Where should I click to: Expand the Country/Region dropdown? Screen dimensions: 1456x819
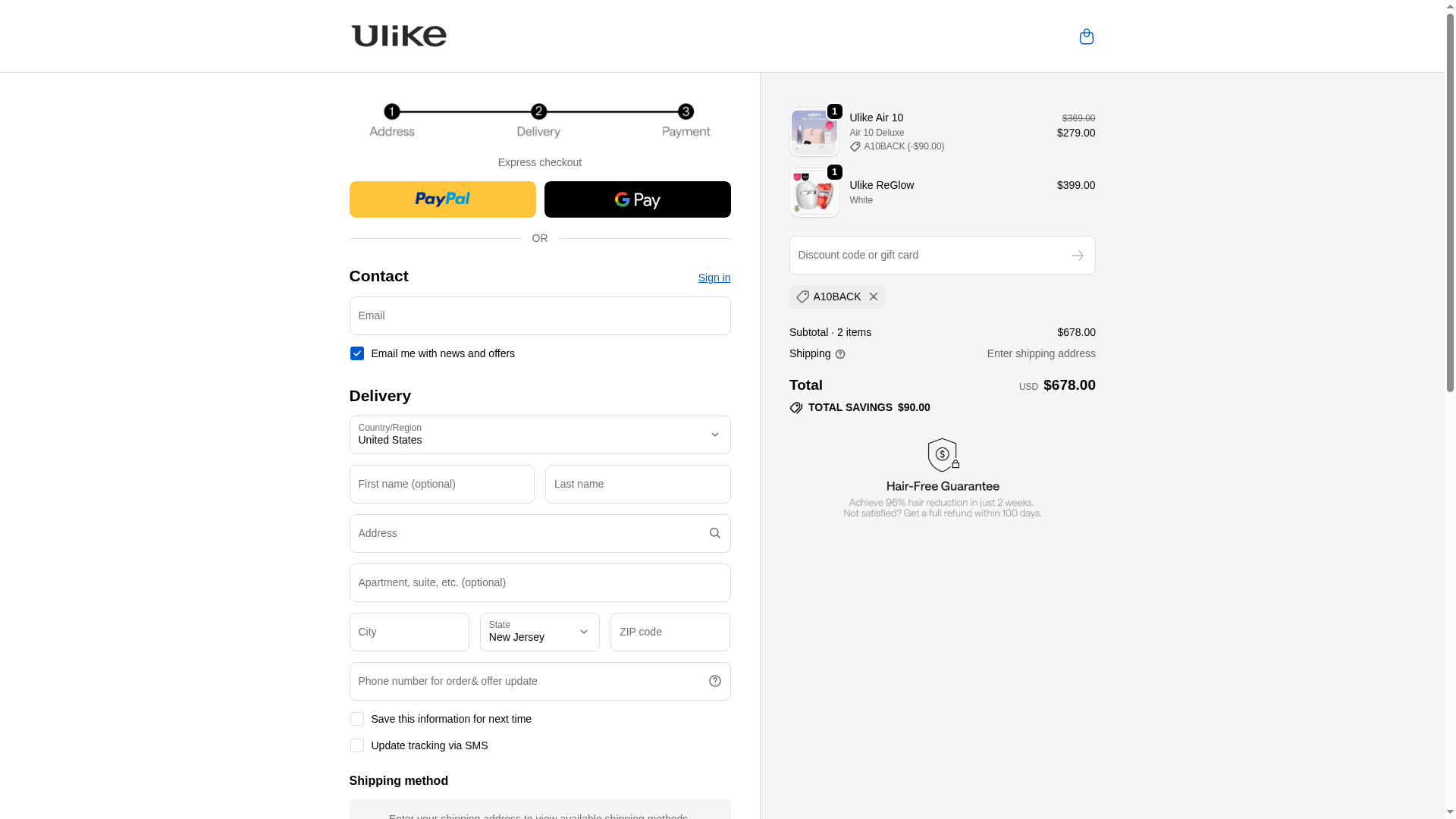(539, 435)
